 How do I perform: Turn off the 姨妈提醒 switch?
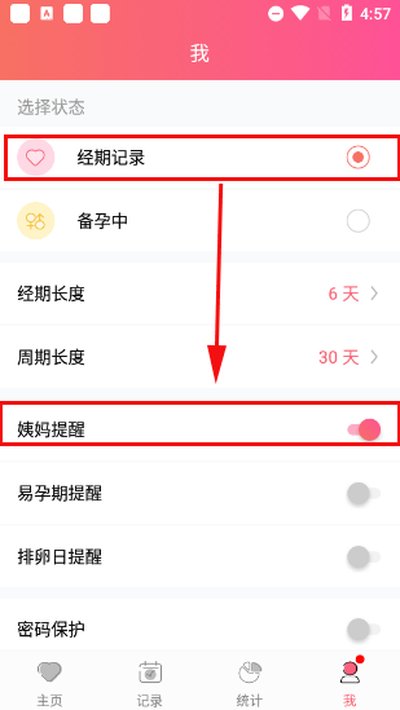click(x=364, y=430)
